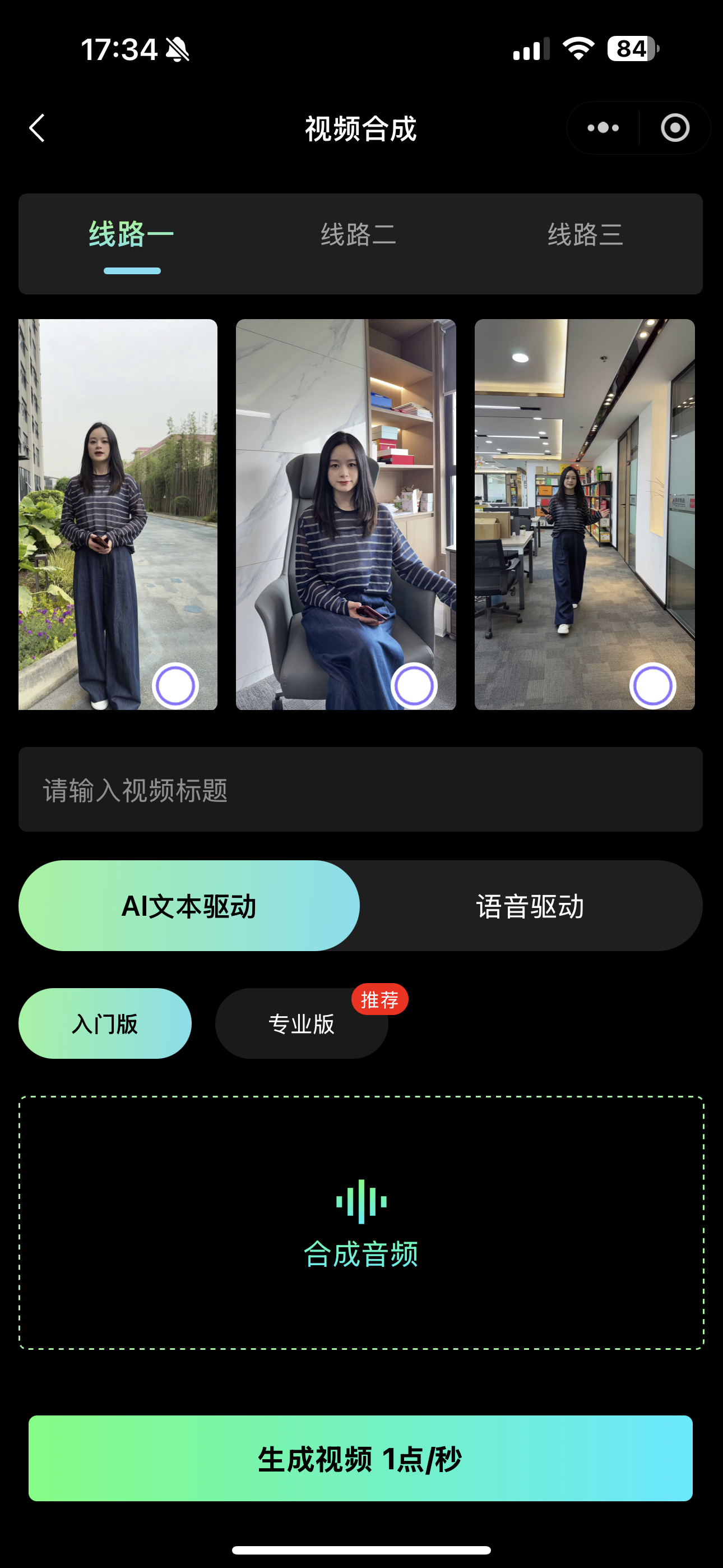The image size is (723, 1568).
Task: Select the recommended 专业版 option
Action: point(302,1024)
